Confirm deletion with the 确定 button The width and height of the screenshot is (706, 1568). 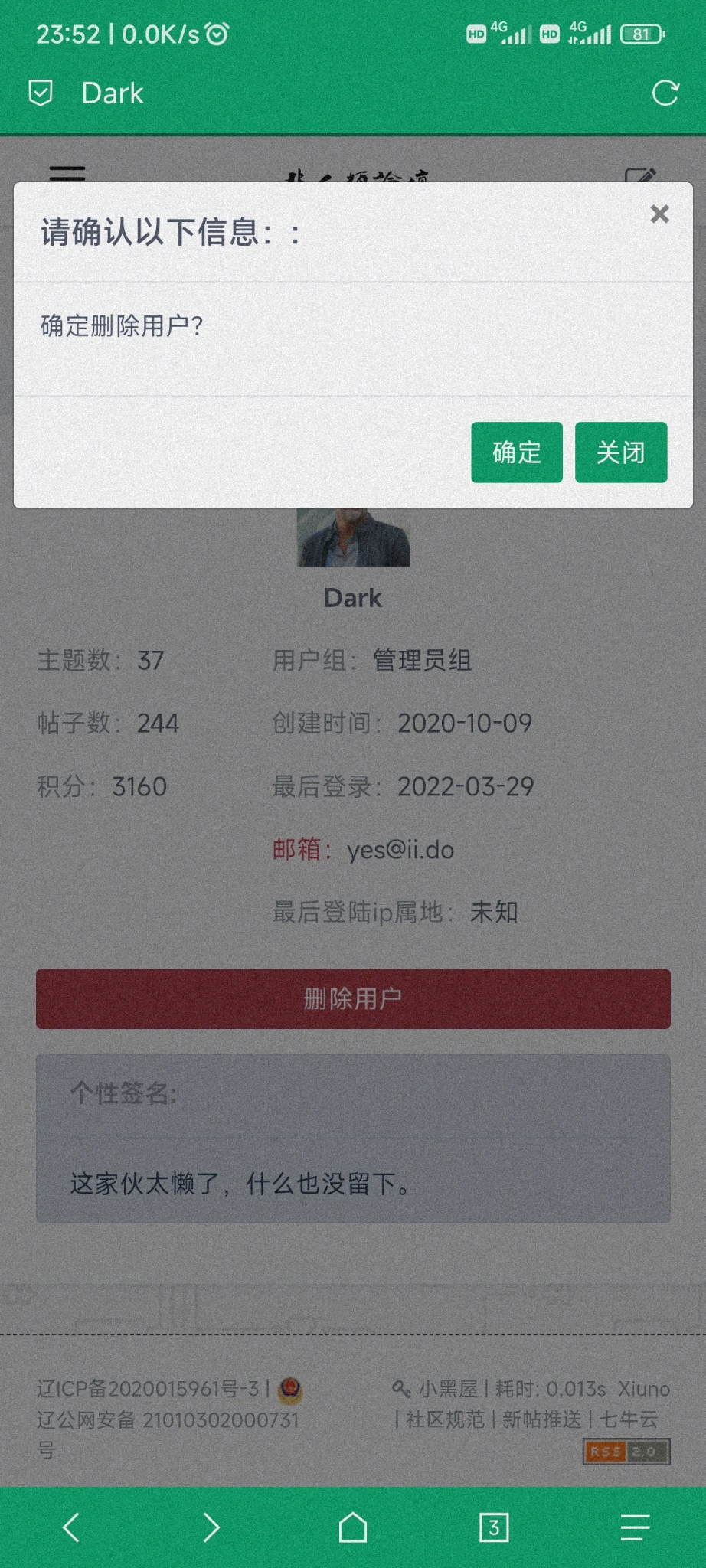(517, 452)
